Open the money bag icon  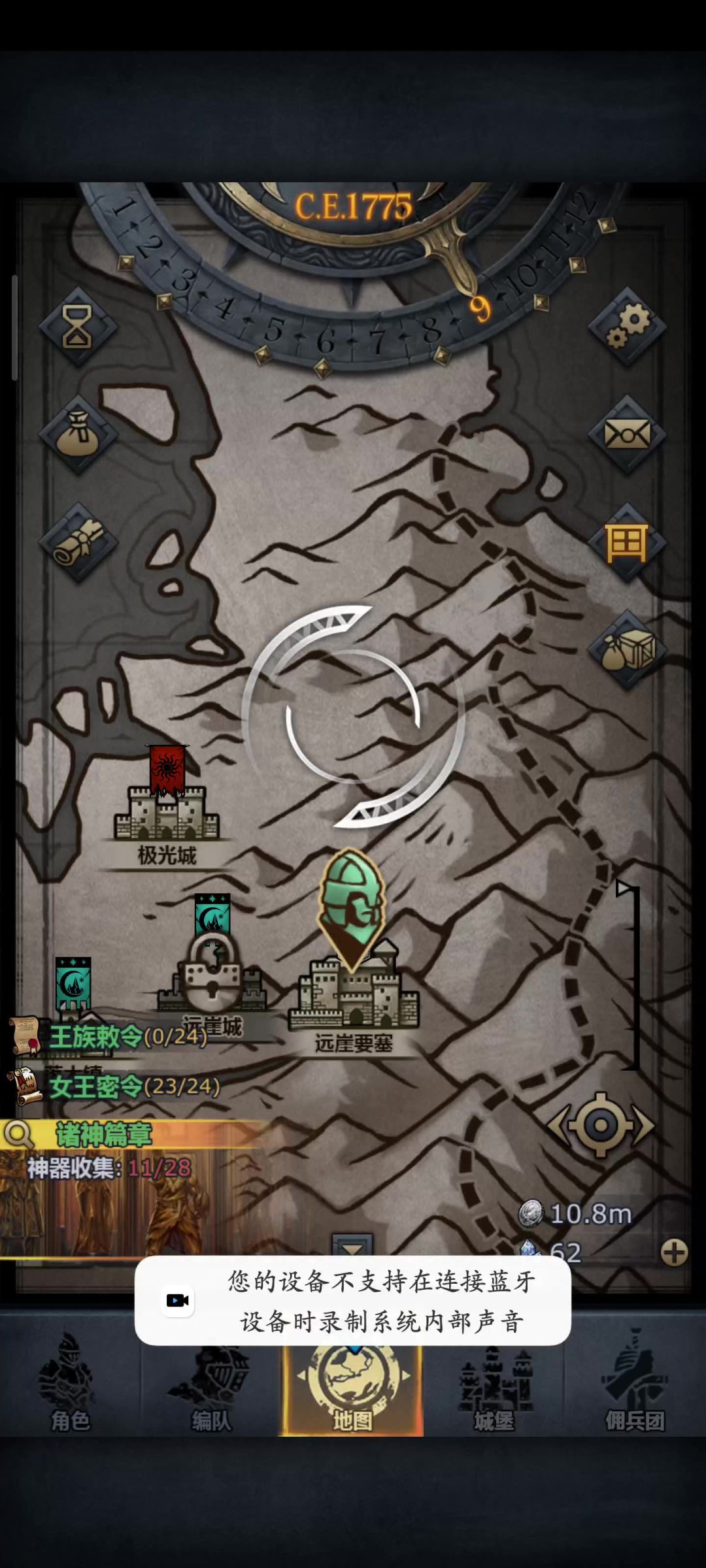coord(78,434)
